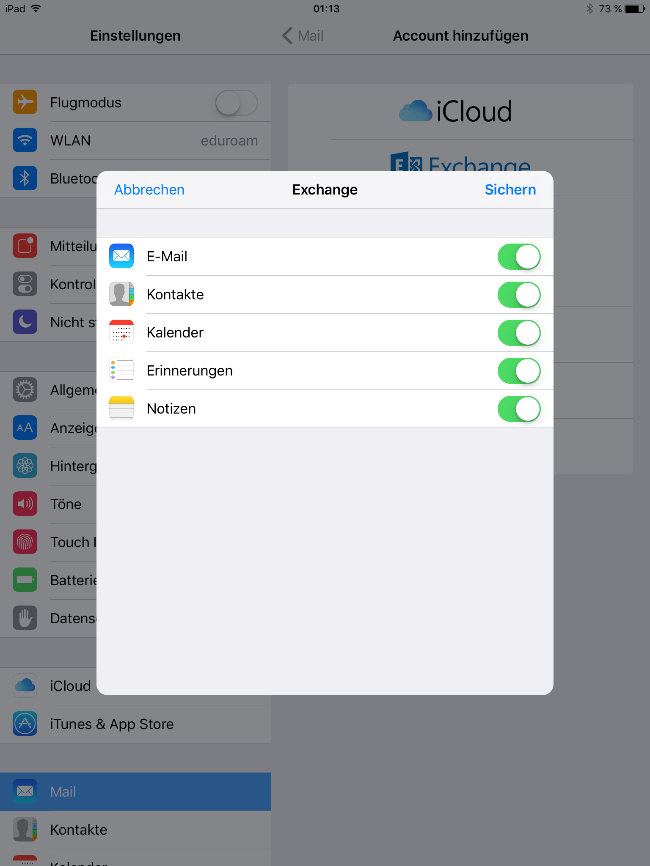Disable Kontakte syncing
650x866 pixels.
(x=519, y=295)
